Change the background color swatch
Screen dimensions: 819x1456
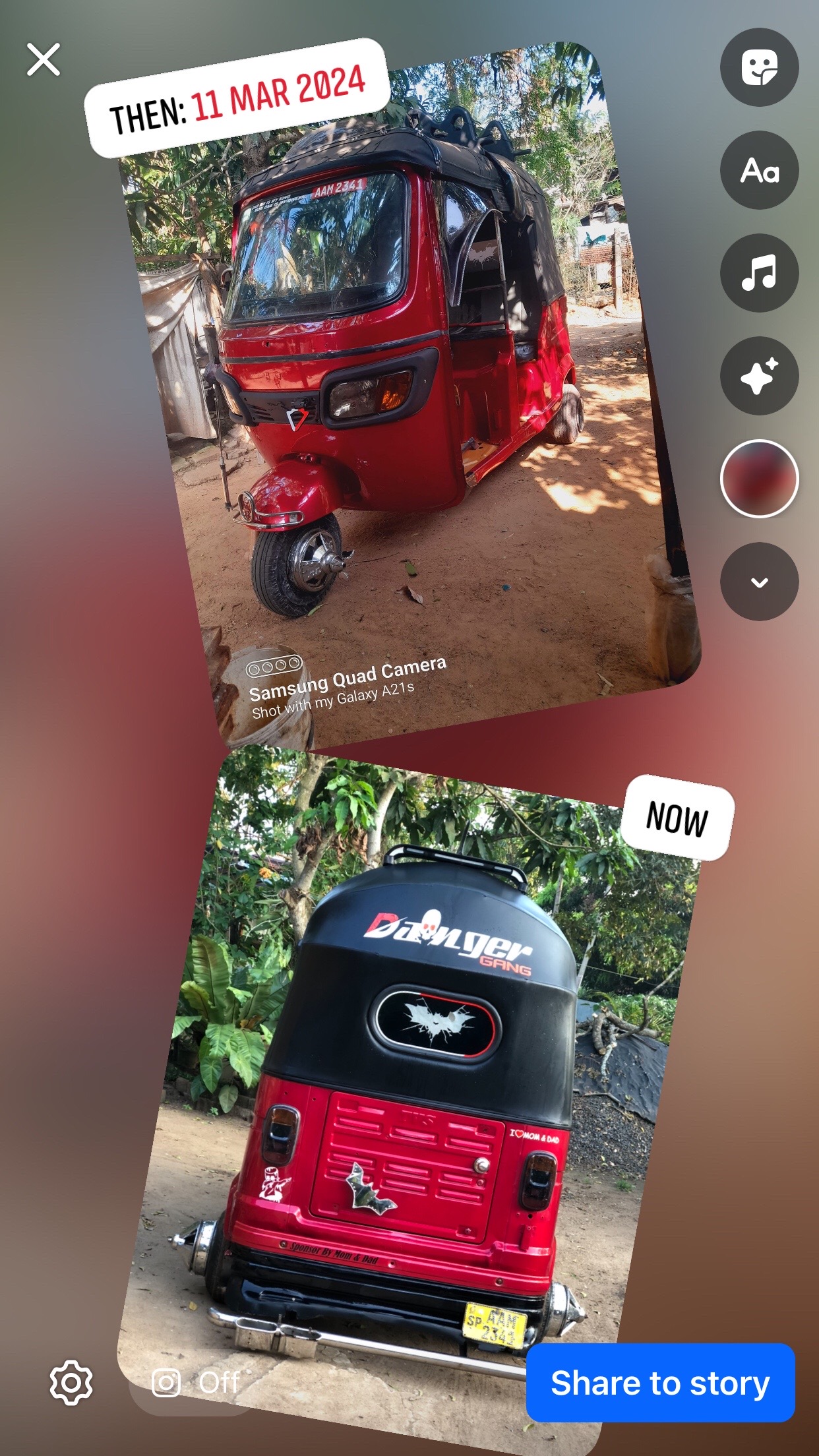click(759, 479)
